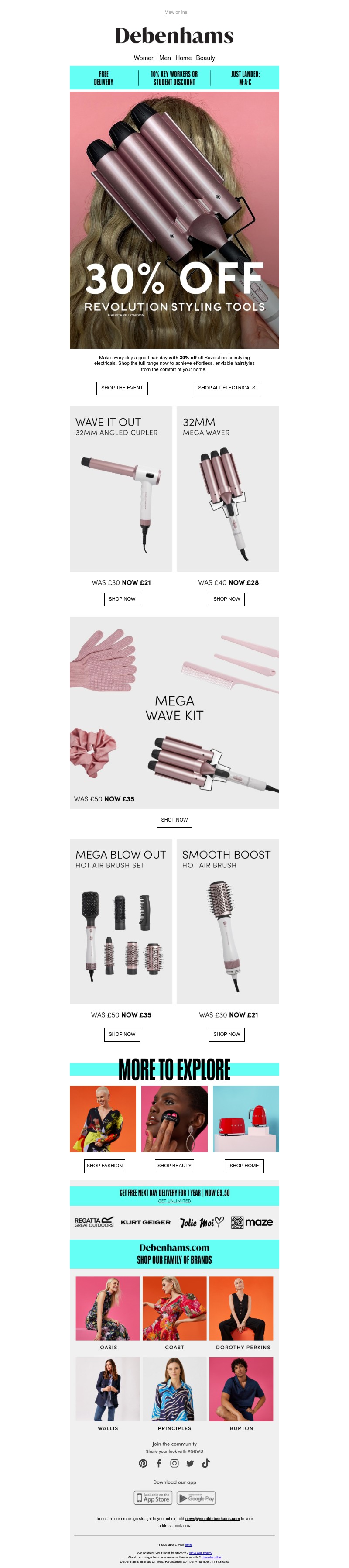Tap the Shop Fashion button
Viewport: 349px width, 1568px height.
105,1166
